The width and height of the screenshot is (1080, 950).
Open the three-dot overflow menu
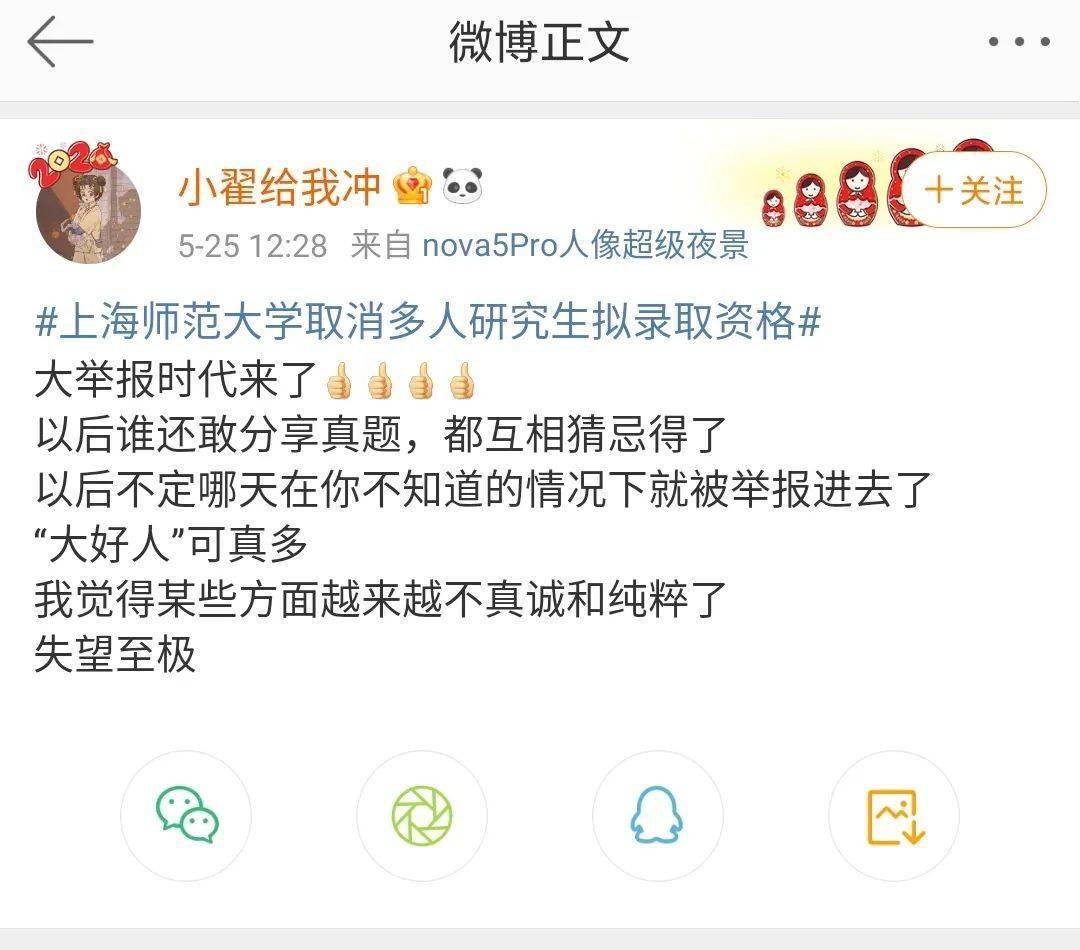click(x=1019, y=42)
